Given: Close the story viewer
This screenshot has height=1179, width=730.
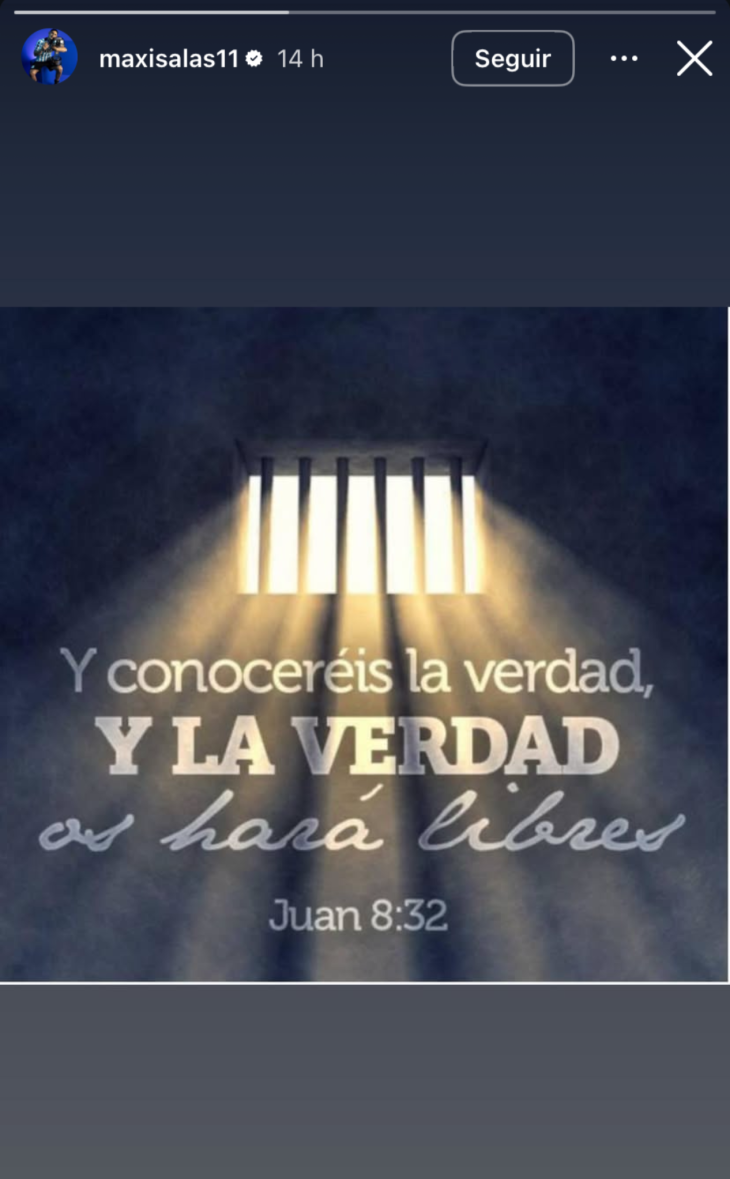Looking at the screenshot, I should coord(694,59).
